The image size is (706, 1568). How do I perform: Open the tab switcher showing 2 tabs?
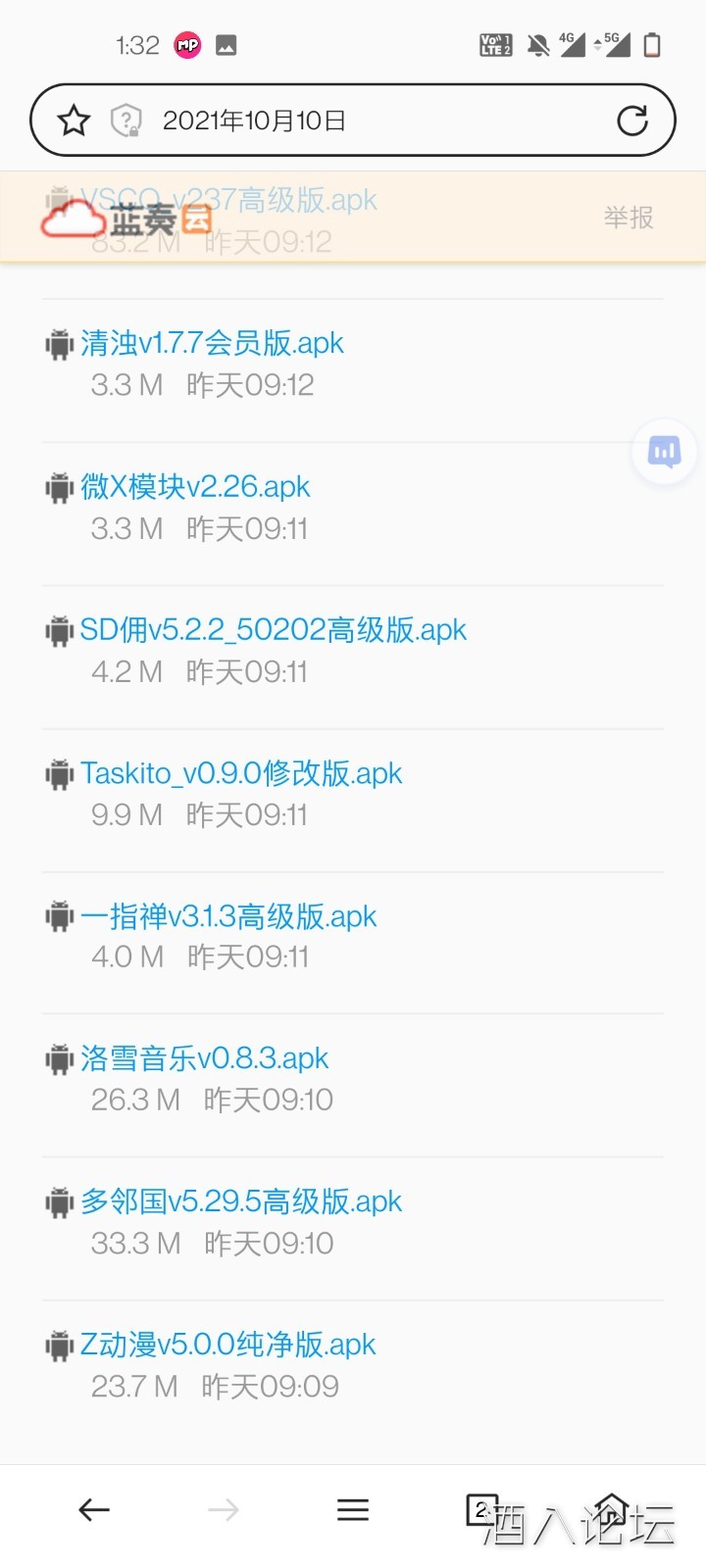pyautogui.click(x=482, y=1509)
